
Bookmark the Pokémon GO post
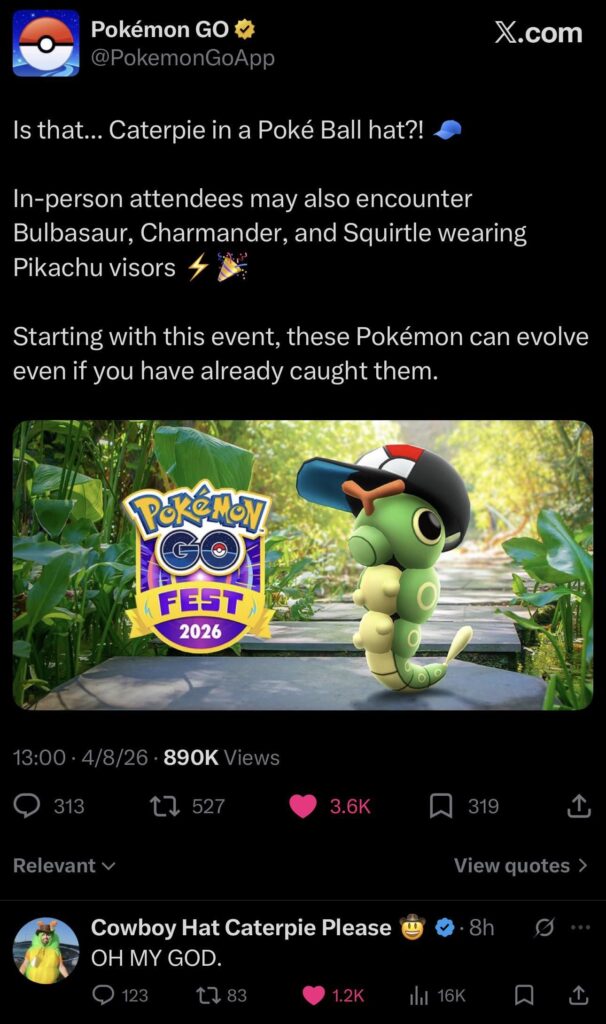[x=441, y=806]
